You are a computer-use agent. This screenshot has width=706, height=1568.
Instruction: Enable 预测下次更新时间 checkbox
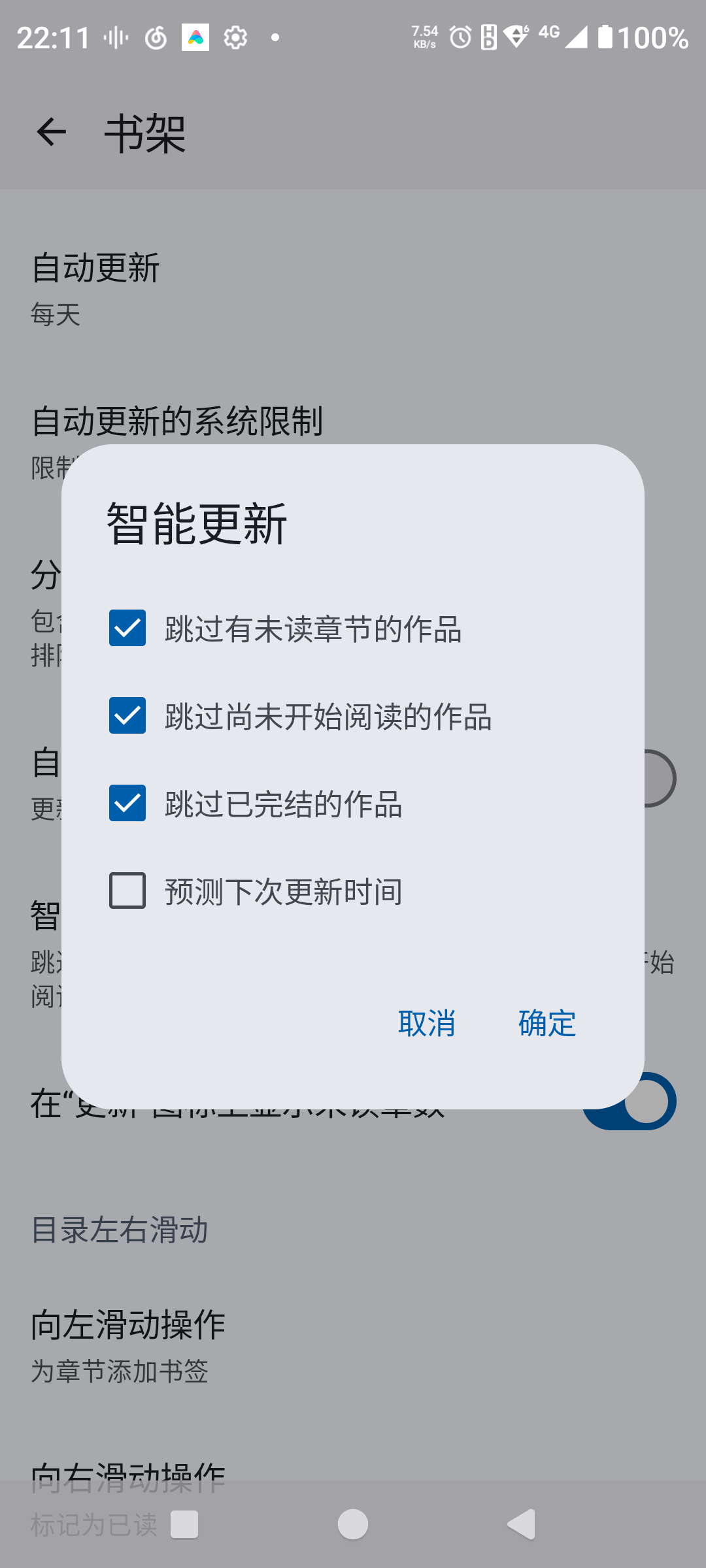coord(127,891)
